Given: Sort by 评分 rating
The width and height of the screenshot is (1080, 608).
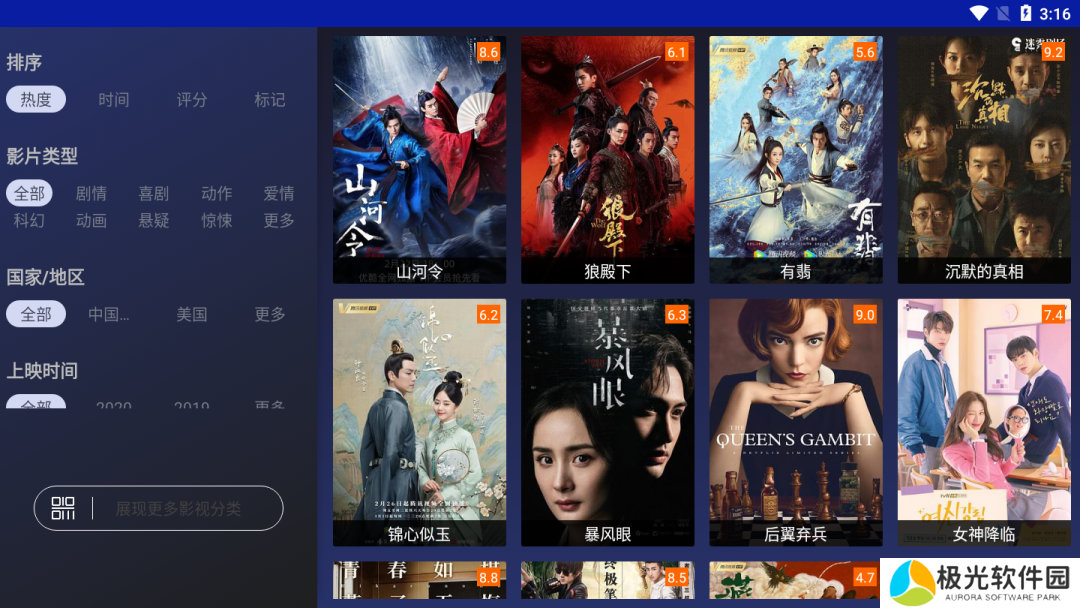Looking at the screenshot, I should click(x=191, y=99).
